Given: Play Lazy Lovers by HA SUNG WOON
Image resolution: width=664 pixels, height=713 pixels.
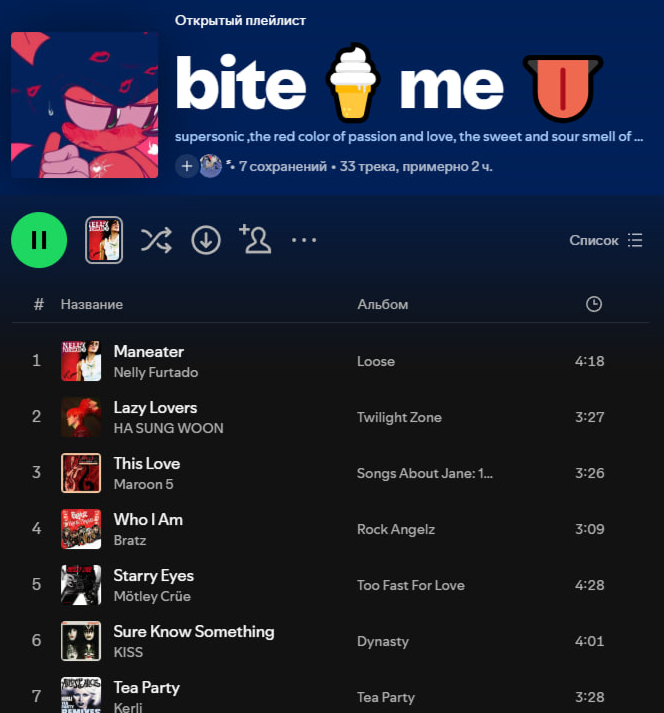Looking at the screenshot, I should (x=155, y=408).
